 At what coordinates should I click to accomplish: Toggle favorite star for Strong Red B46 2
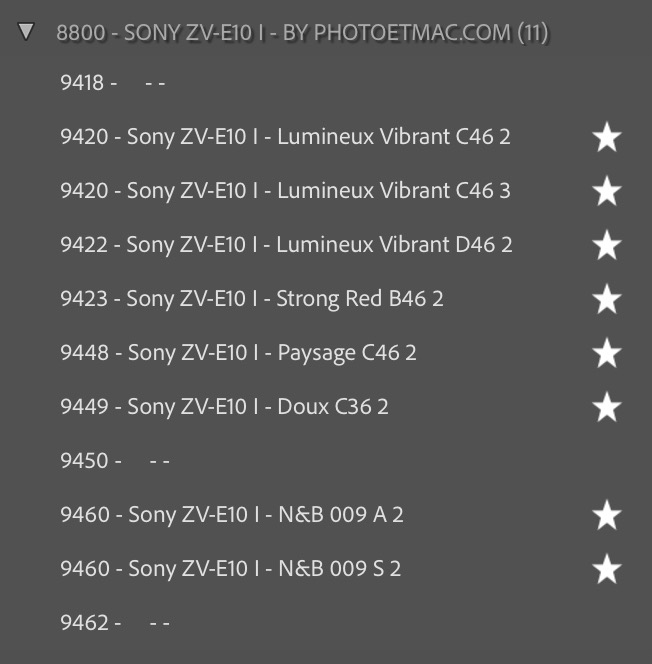pyautogui.click(x=607, y=299)
